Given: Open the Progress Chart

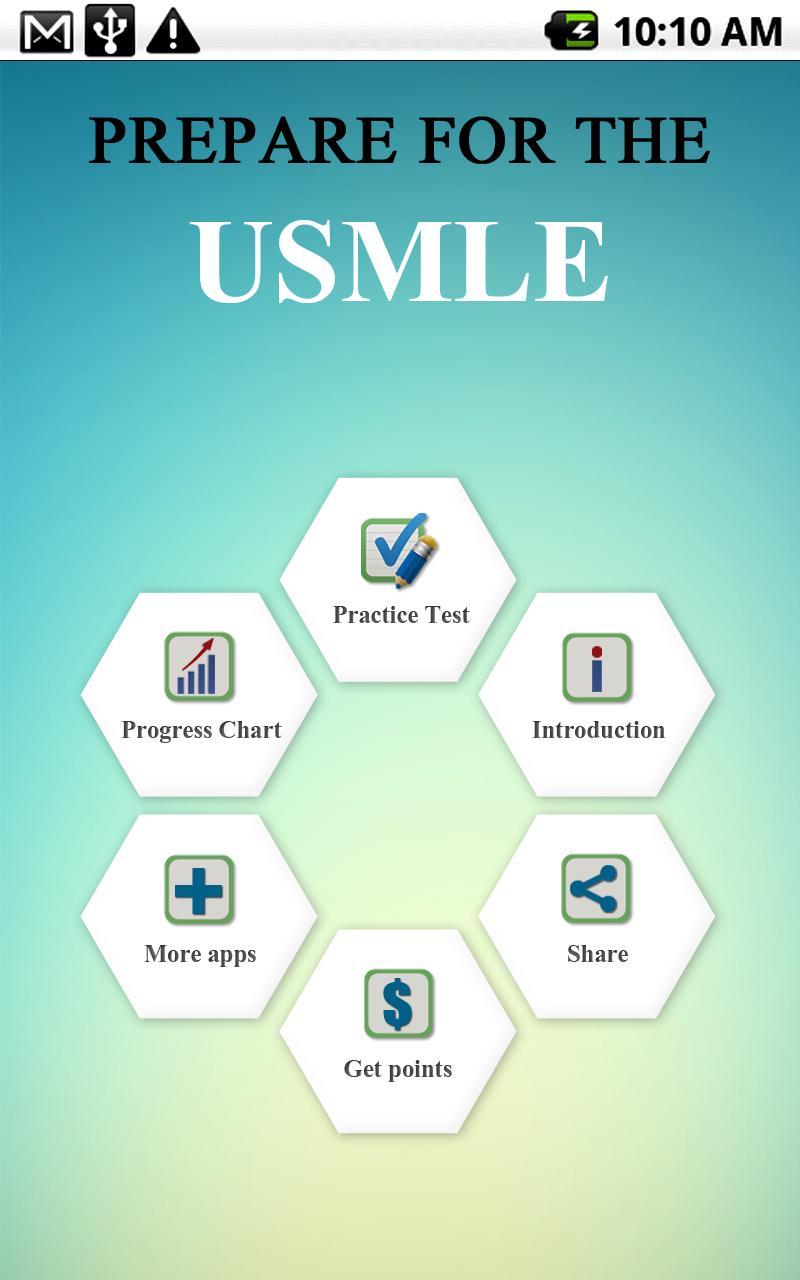Looking at the screenshot, I should (200, 694).
